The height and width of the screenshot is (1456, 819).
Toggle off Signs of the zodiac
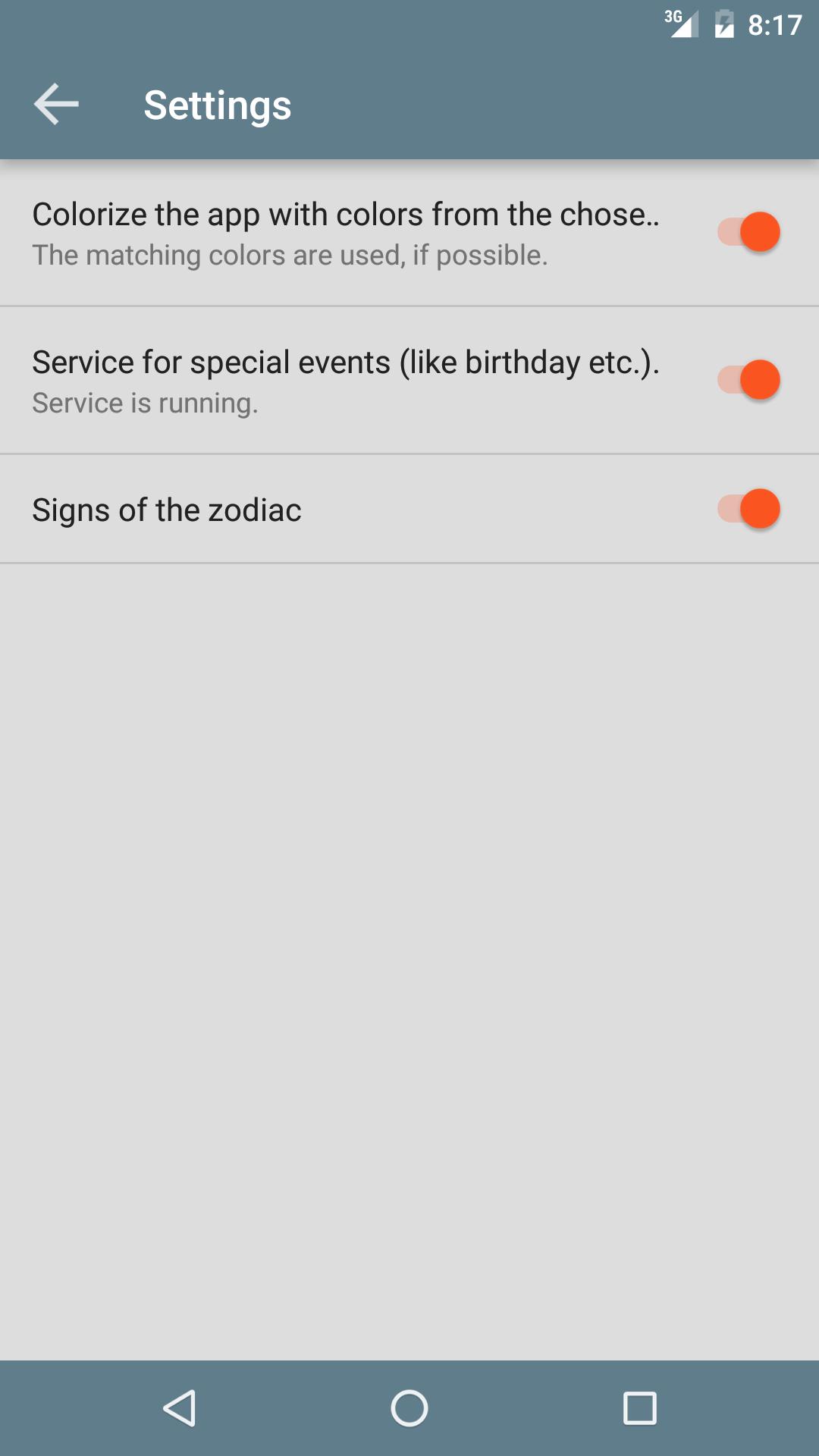coord(748,509)
